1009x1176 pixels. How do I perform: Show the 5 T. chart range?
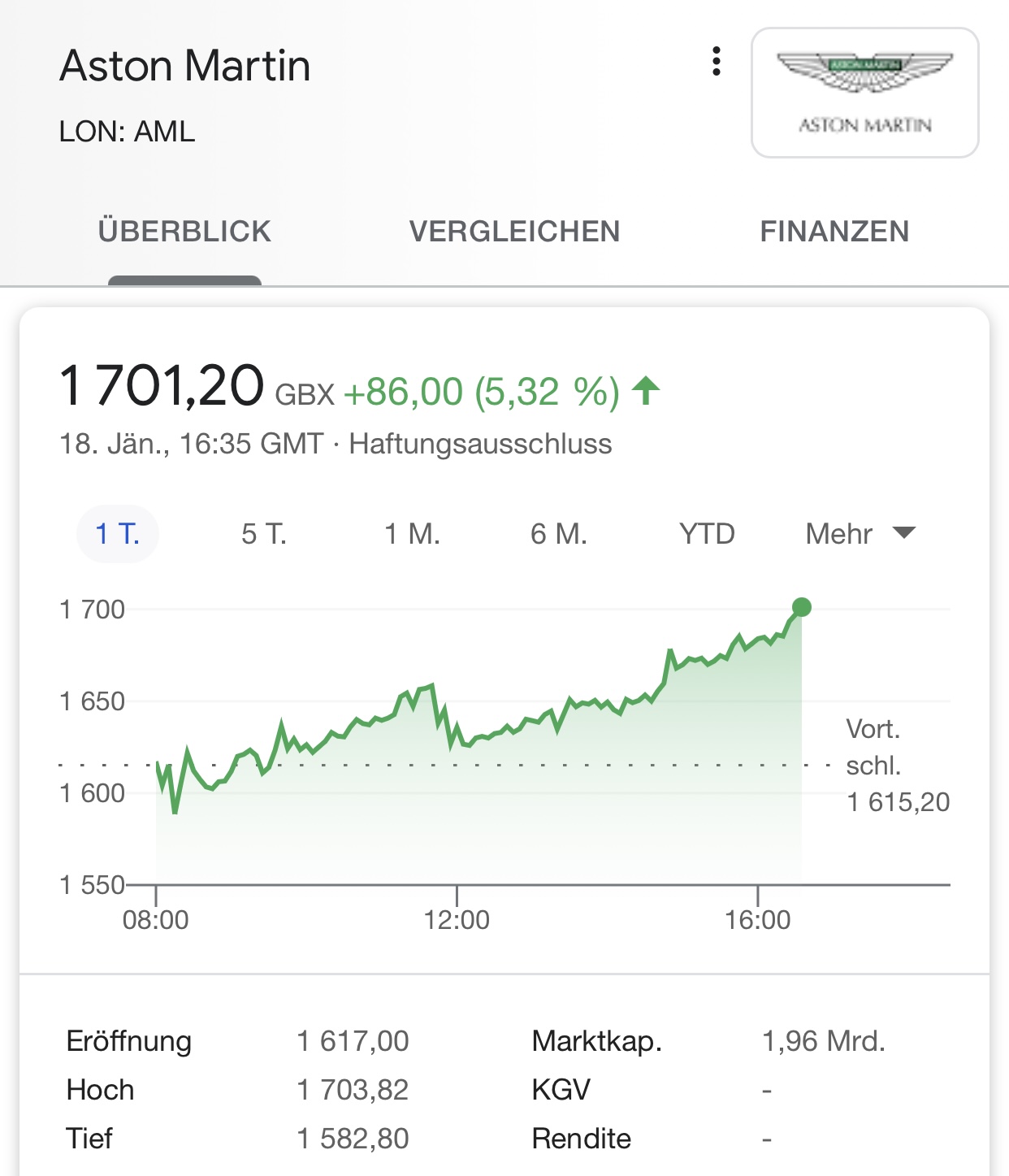[x=264, y=534]
